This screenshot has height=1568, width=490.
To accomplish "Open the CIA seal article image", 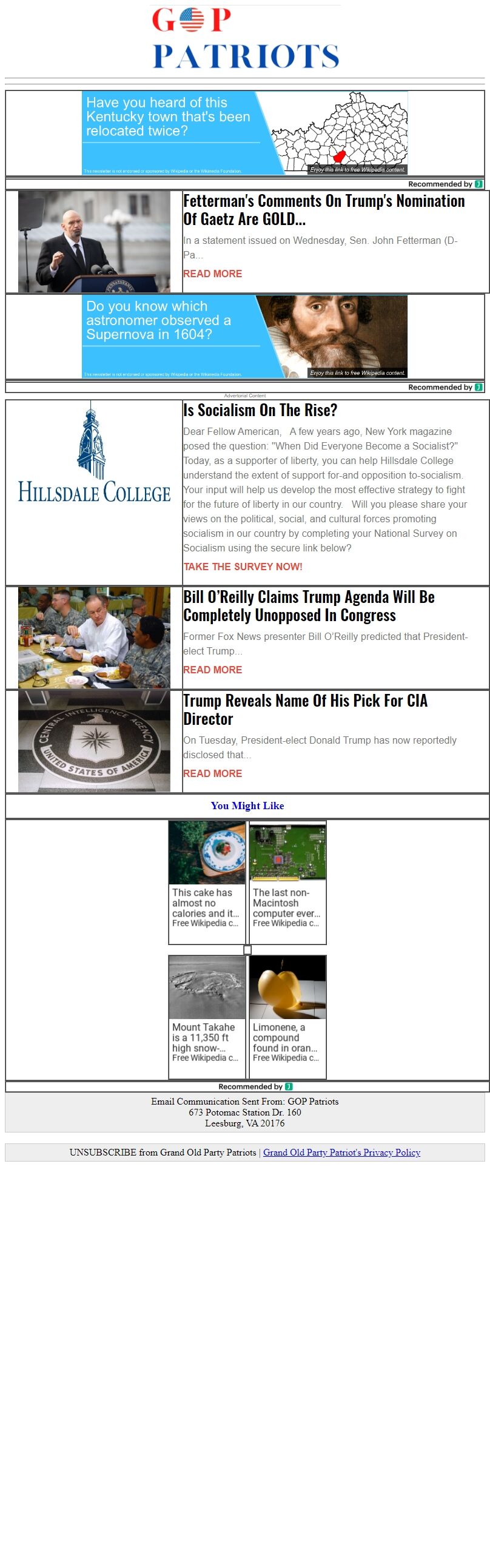I will pos(95,741).
